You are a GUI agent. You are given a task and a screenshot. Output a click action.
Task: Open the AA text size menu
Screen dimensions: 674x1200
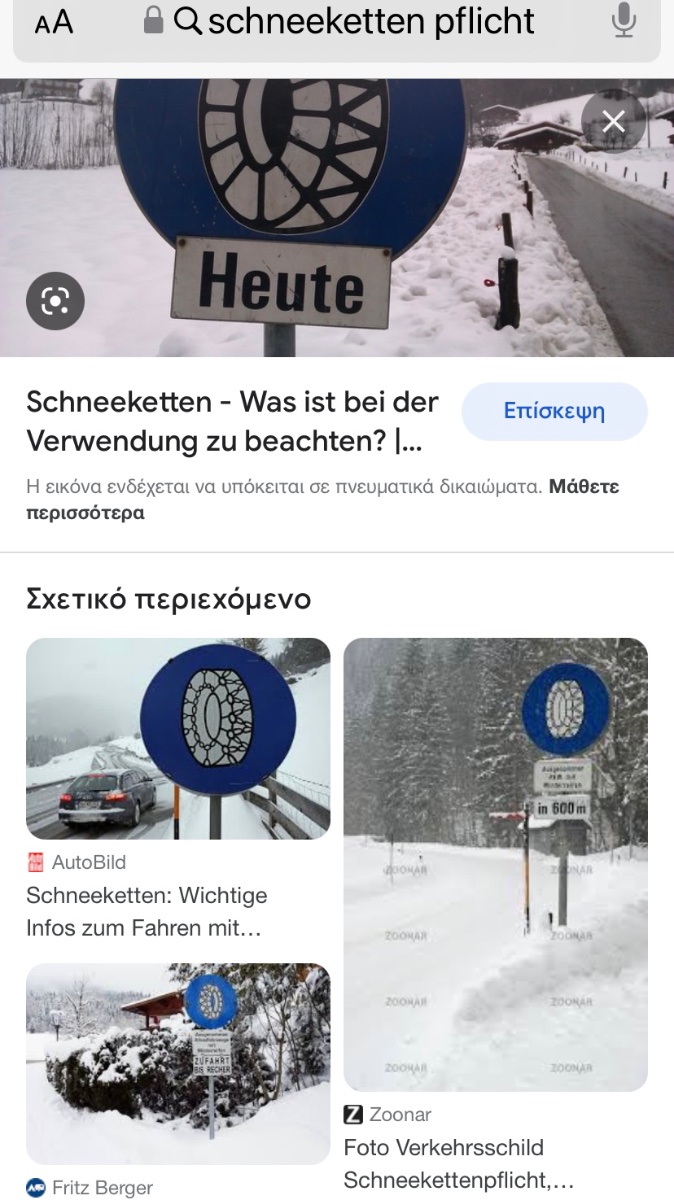(54, 22)
